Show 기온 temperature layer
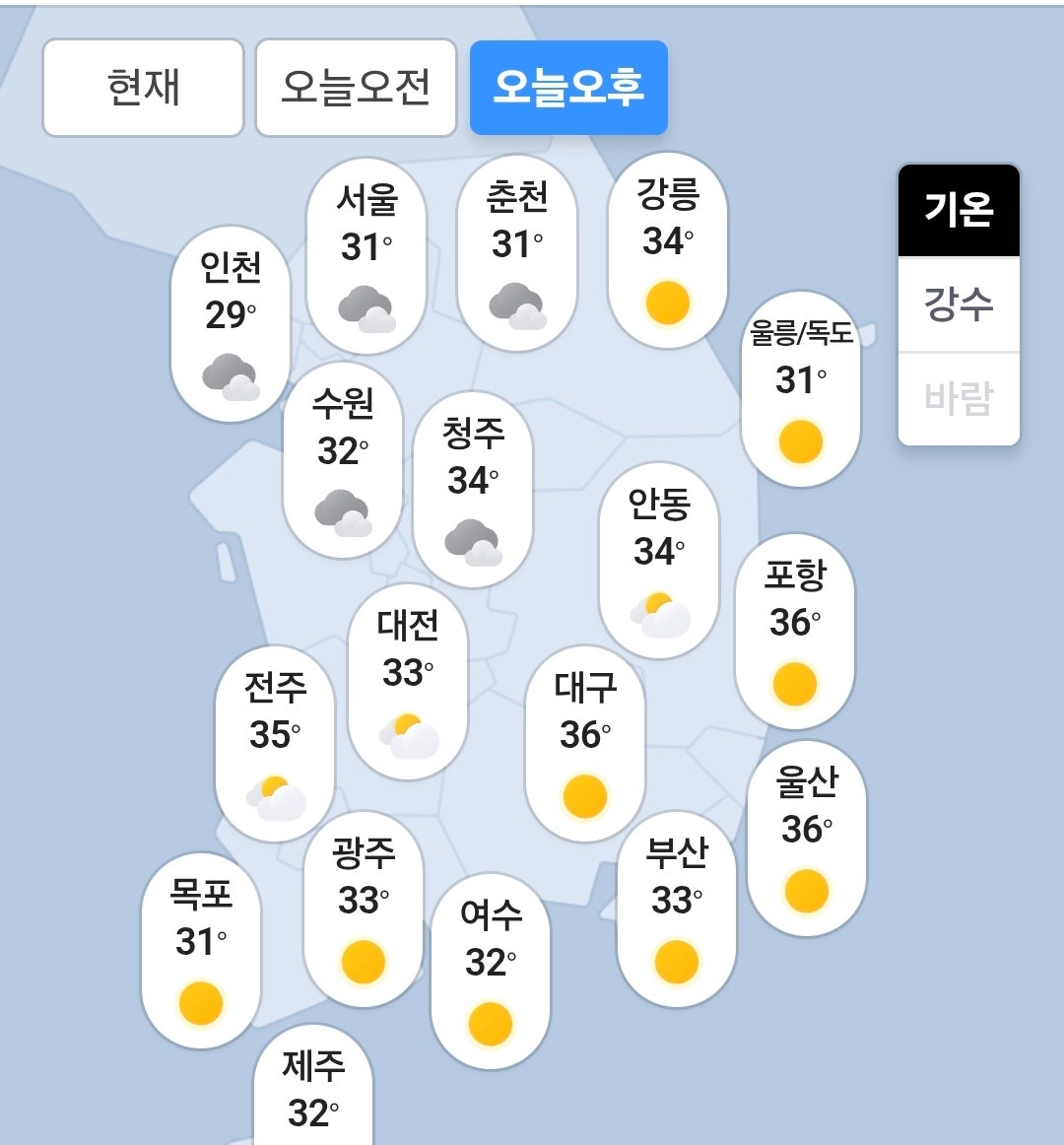Screen dimensions: 1064x1145 pos(958,210)
